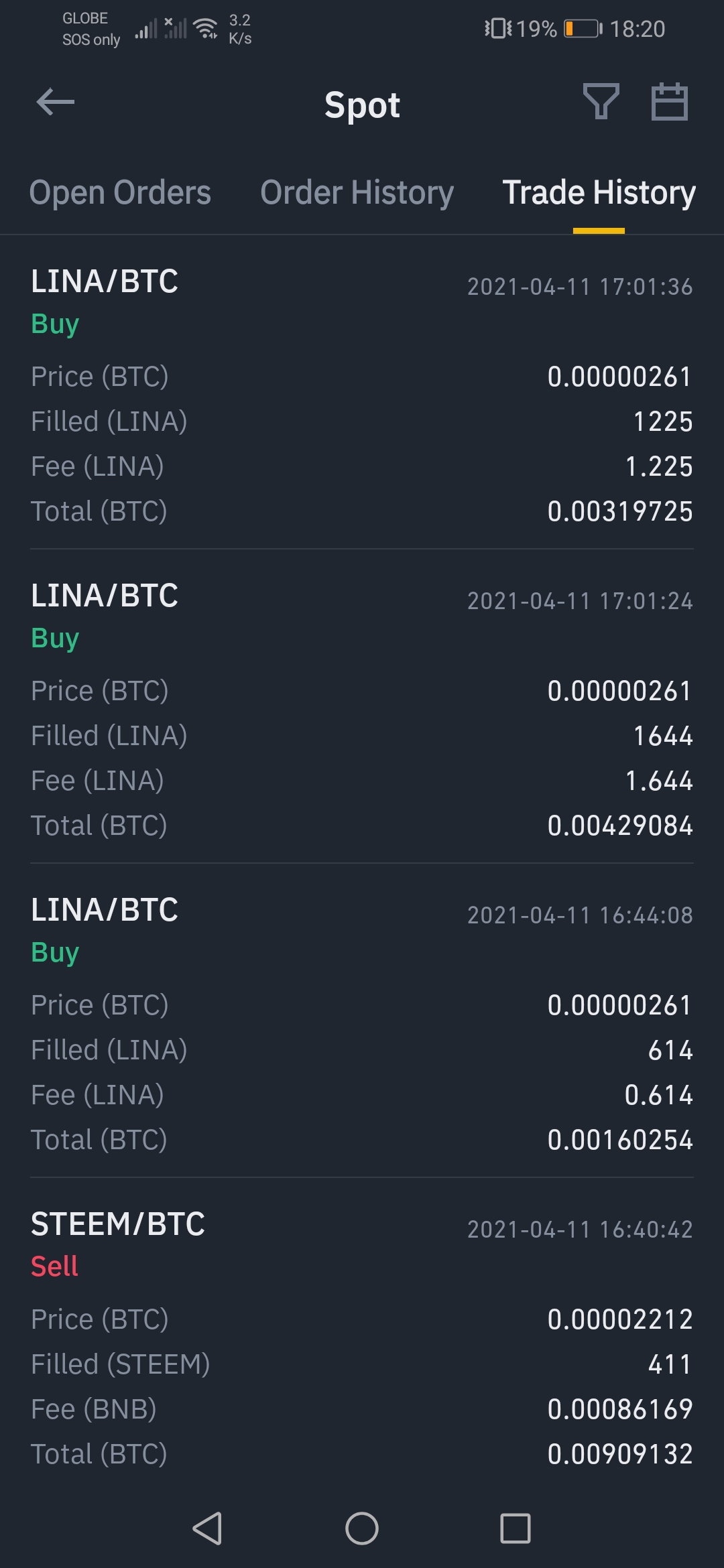Open the calendar date range picker
The height and width of the screenshot is (1568, 724).
tap(670, 101)
